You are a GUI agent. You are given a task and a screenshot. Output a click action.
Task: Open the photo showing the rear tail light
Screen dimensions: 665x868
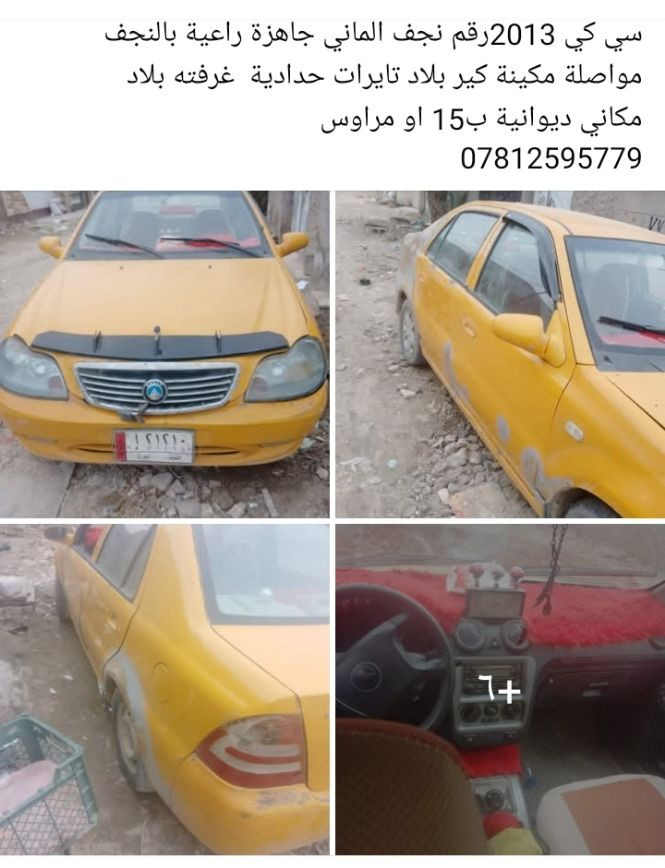click(165, 690)
